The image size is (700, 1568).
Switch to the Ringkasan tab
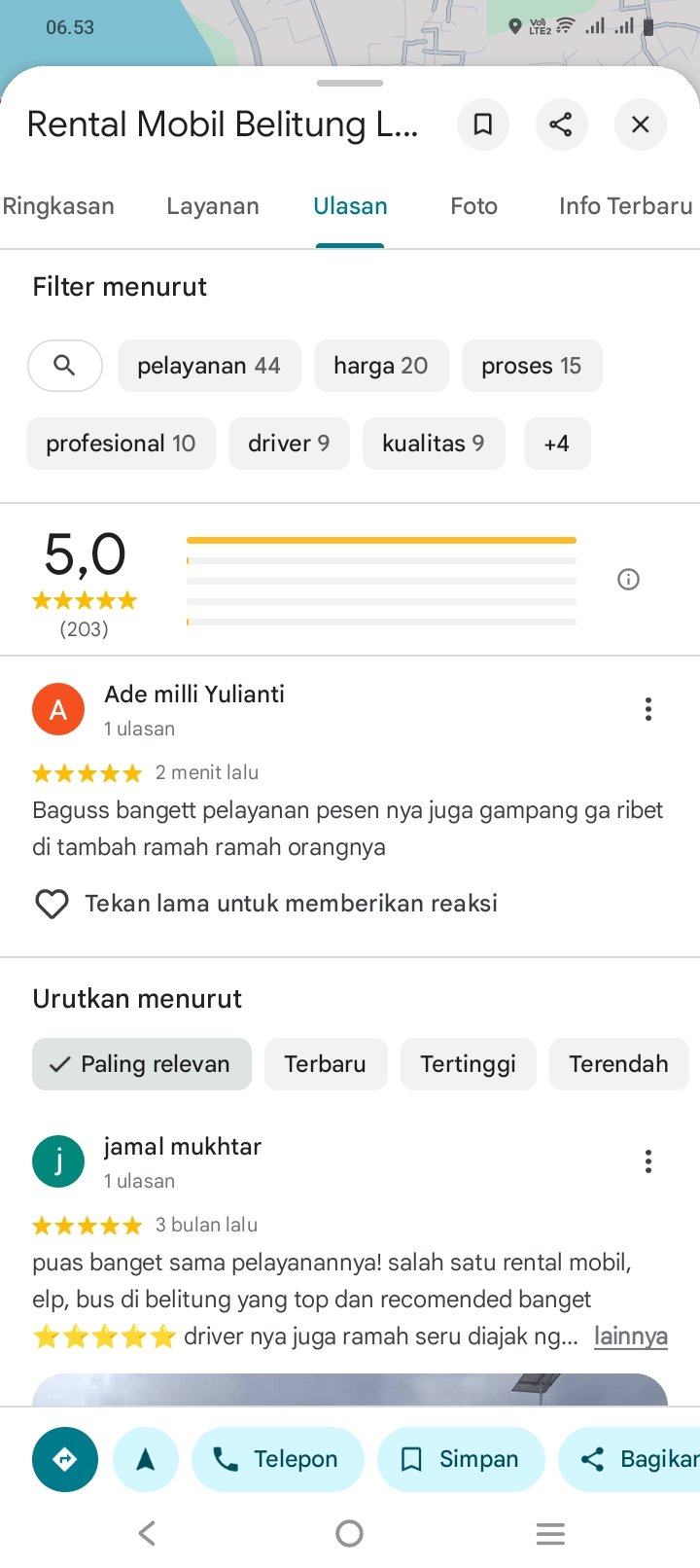pyautogui.click(x=58, y=206)
